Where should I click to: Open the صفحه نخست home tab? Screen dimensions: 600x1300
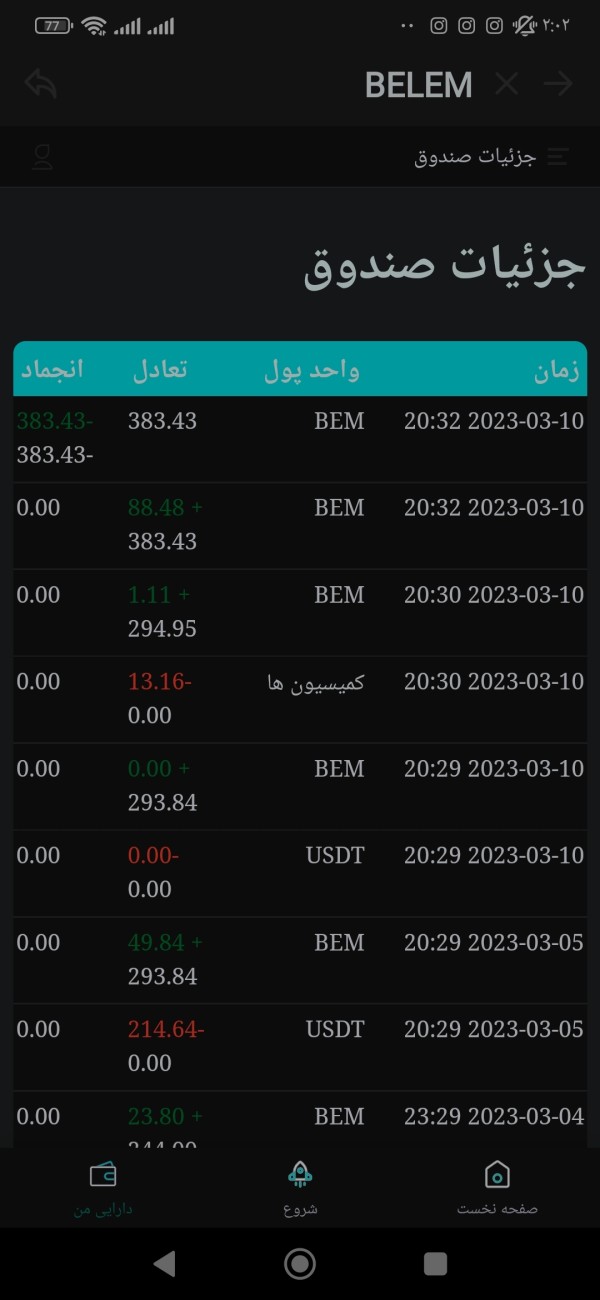497,1188
